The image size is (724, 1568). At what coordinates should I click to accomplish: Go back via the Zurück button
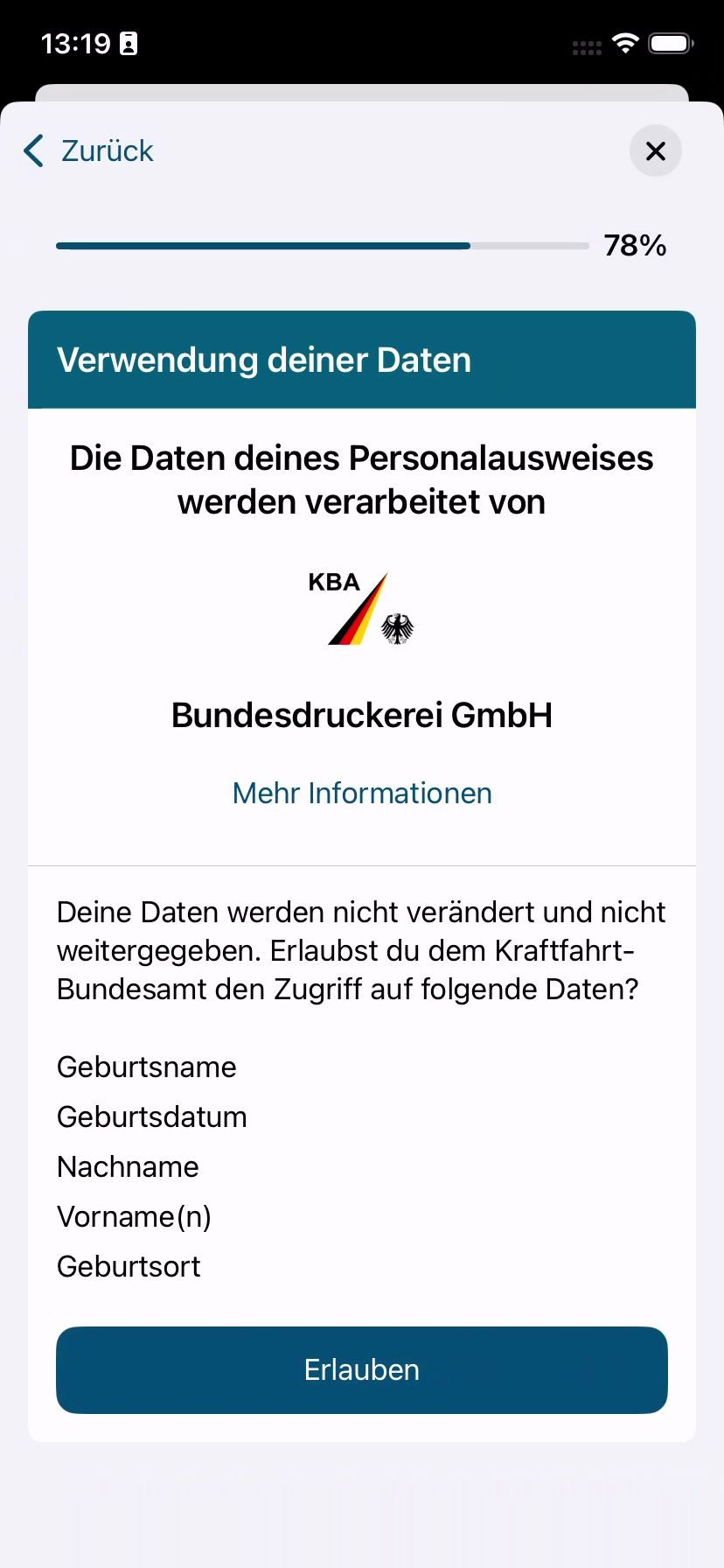point(89,150)
